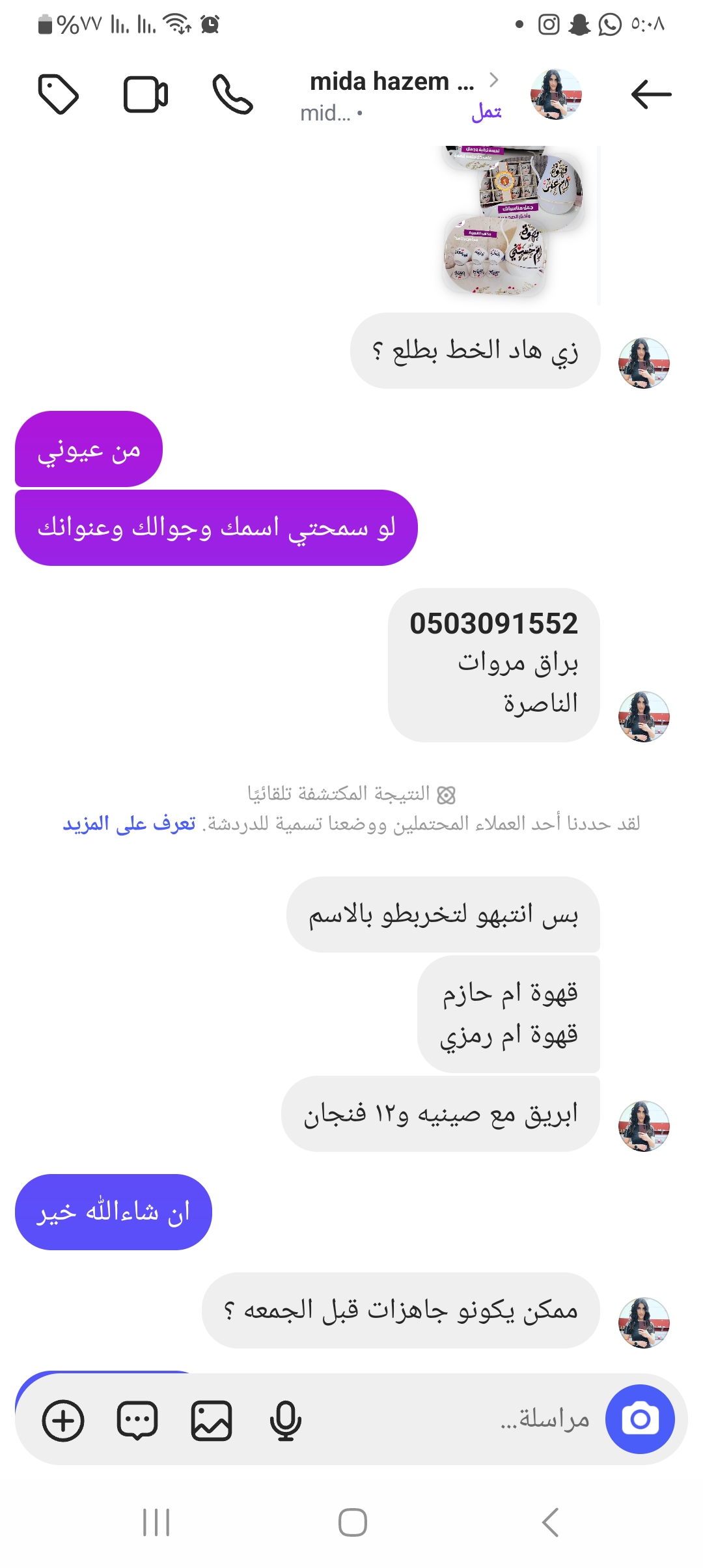The width and height of the screenshot is (703, 1568).
Task: Open the photo gallery picker
Action: [212, 1420]
